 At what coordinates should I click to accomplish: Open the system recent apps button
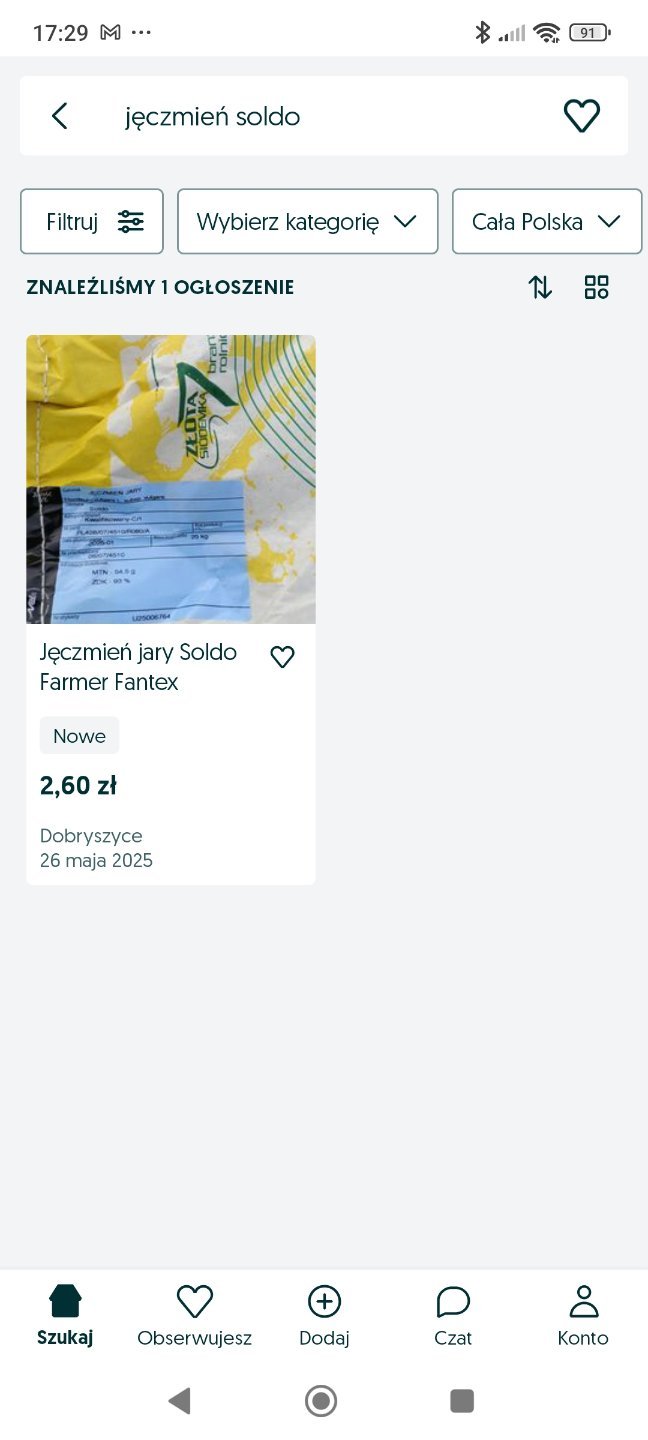[x=461, y=1401]
